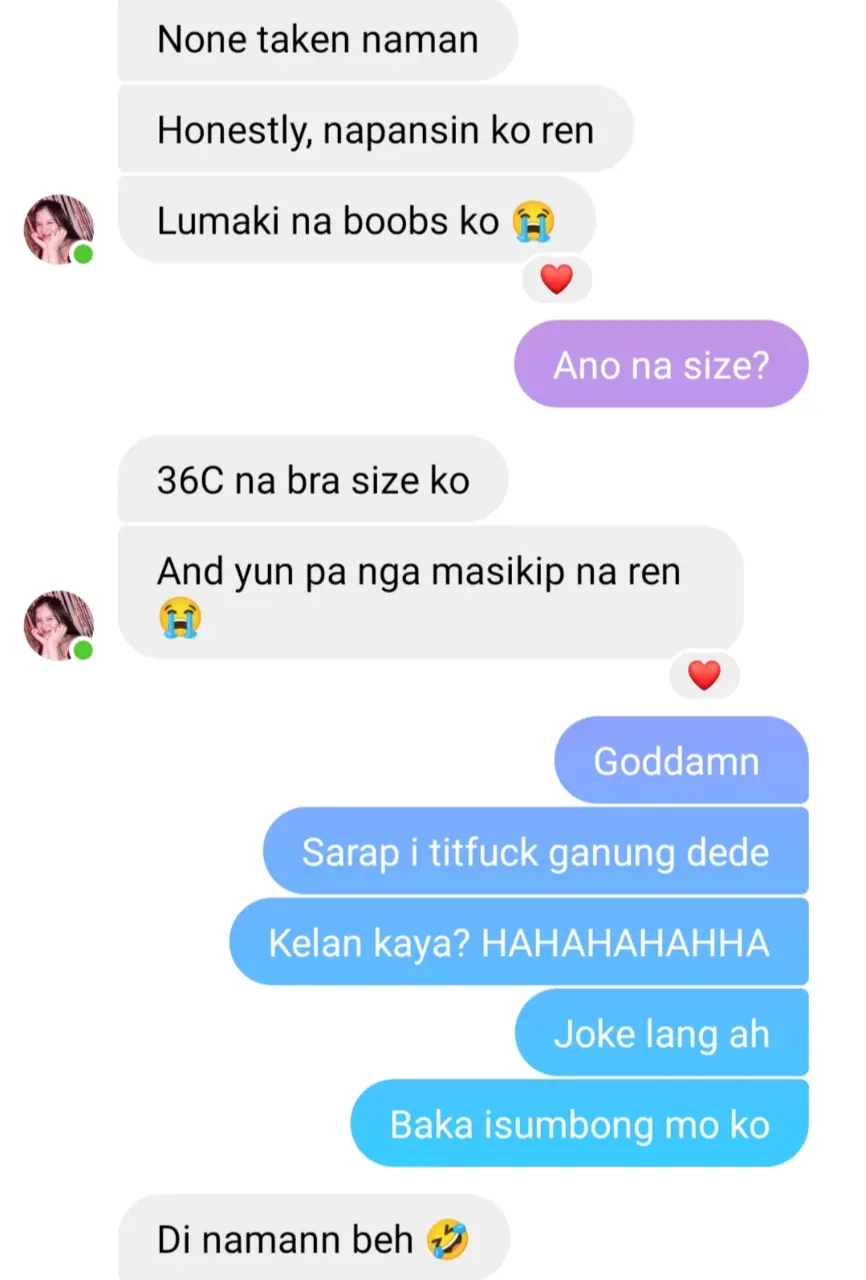Open sender's avatar beside the 36C message group
Viewport: 866px width, 1280px height.
(59, 625)
